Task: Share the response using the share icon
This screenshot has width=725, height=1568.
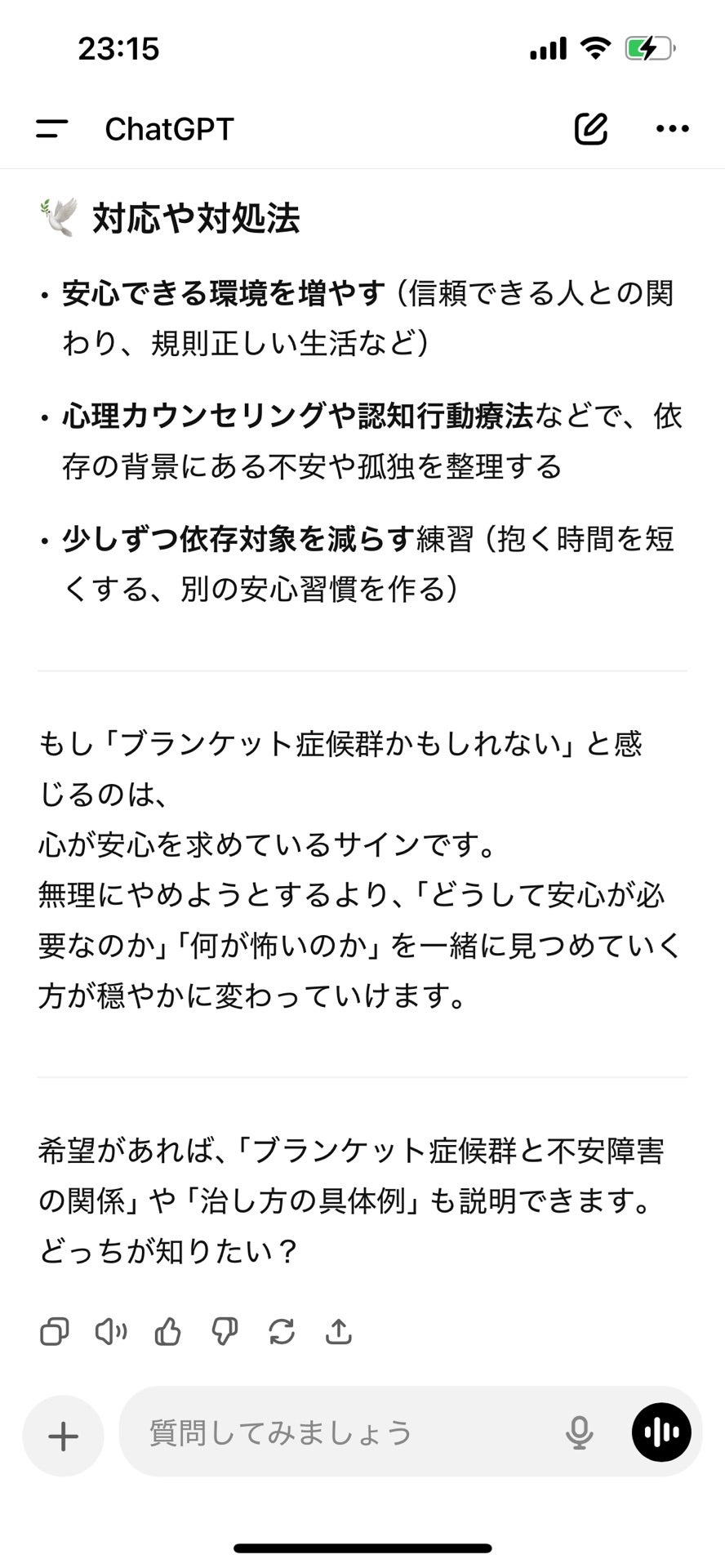Action: 339,1333
